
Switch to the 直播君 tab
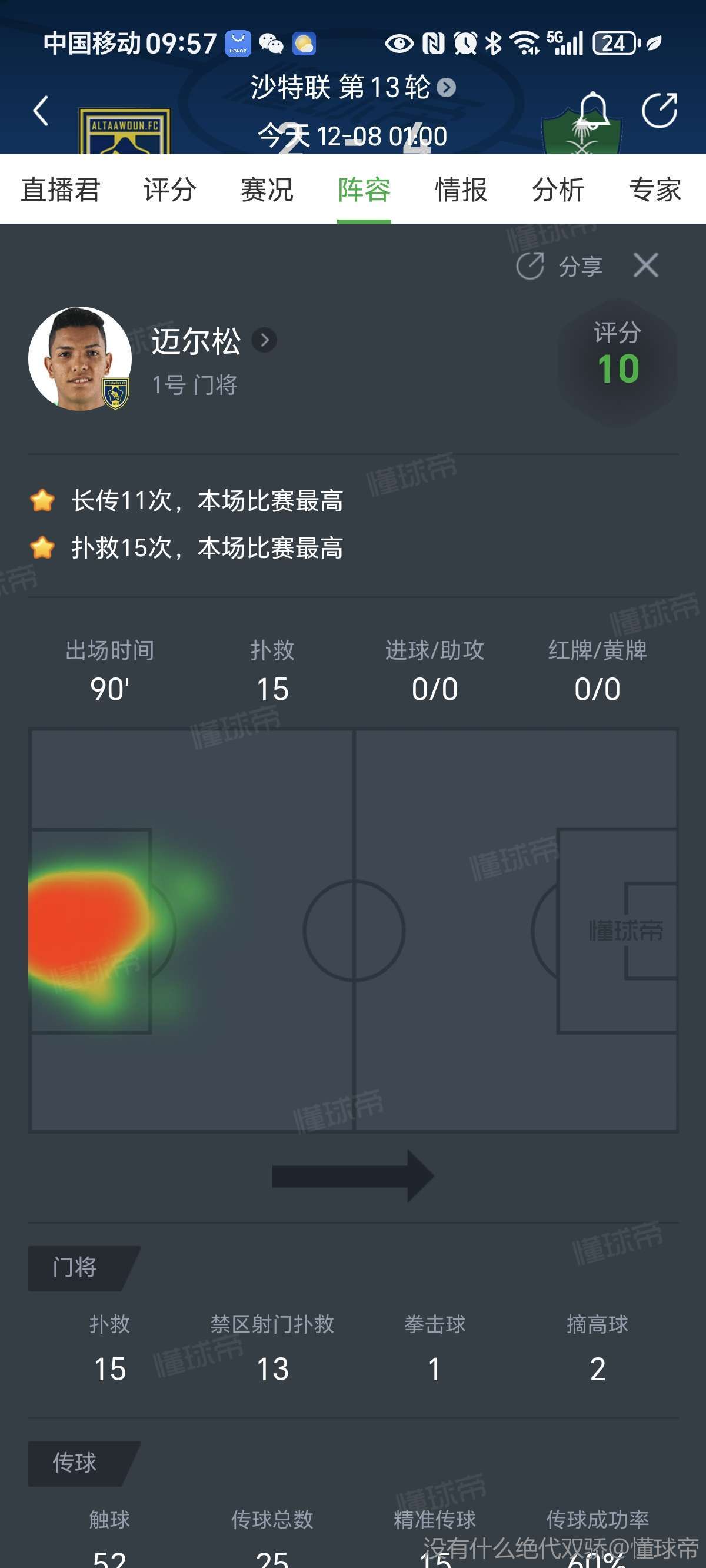point(60,190)
